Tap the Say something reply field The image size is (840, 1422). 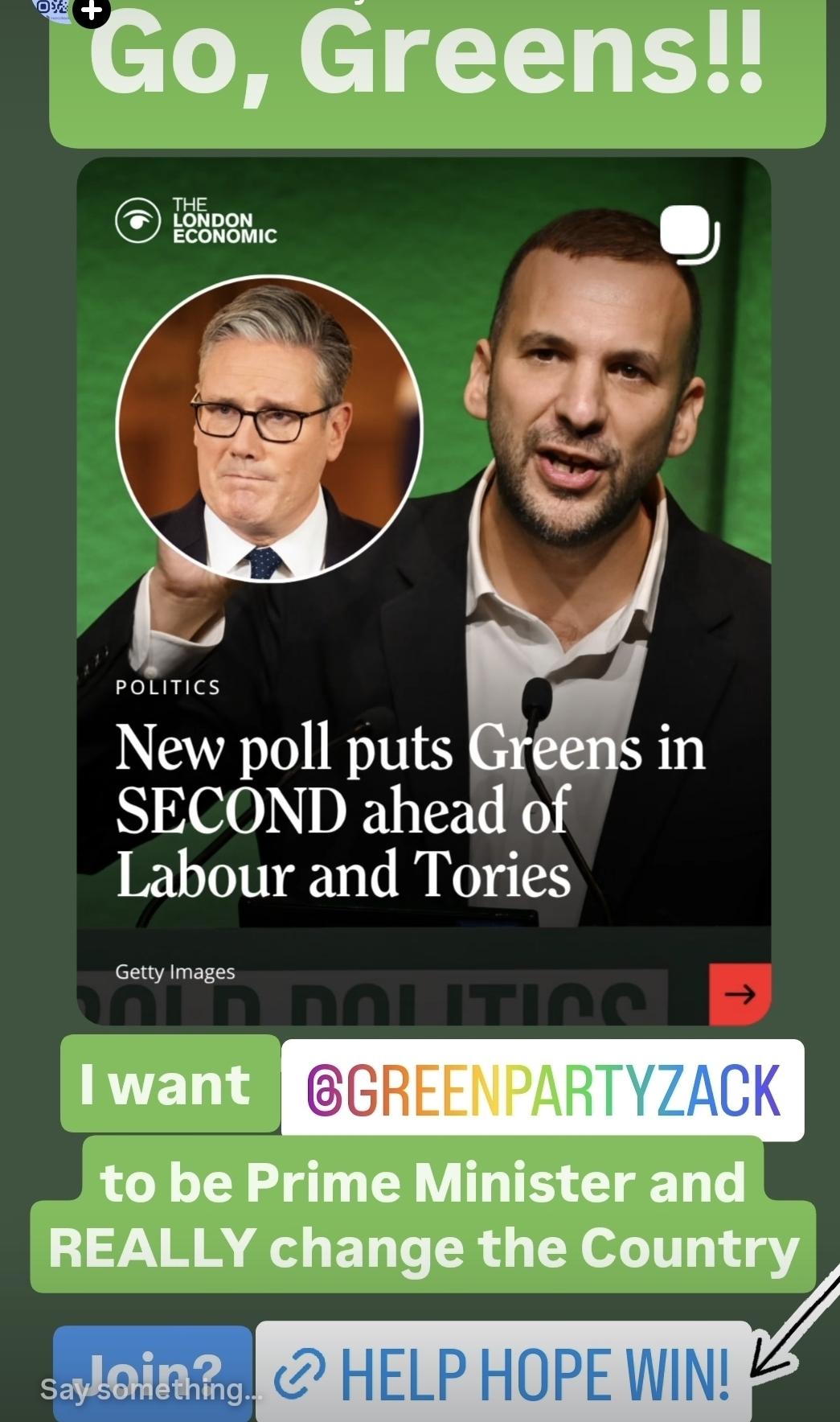pyautogui.click(x=151, y=1390)
